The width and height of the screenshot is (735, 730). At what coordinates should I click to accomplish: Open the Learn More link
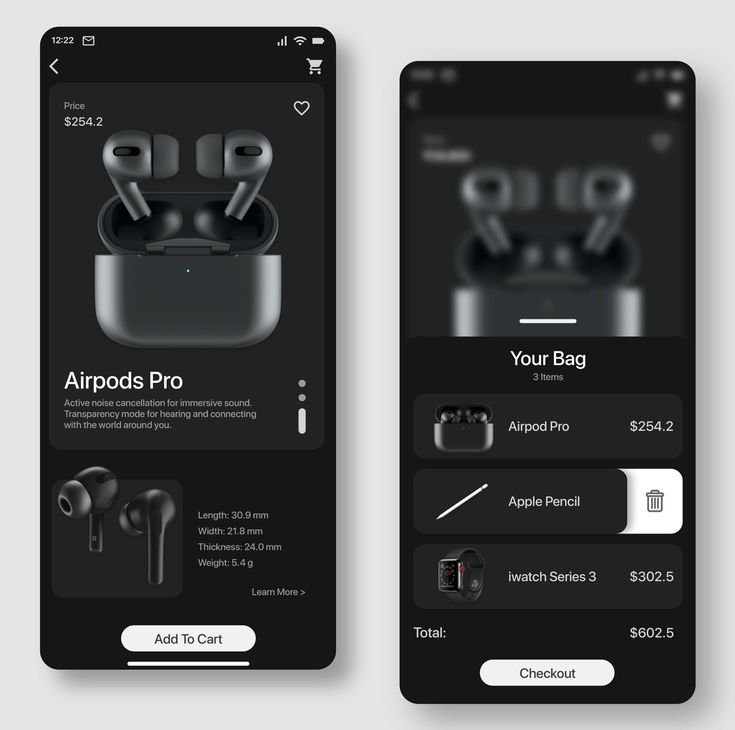click(278, 592)
